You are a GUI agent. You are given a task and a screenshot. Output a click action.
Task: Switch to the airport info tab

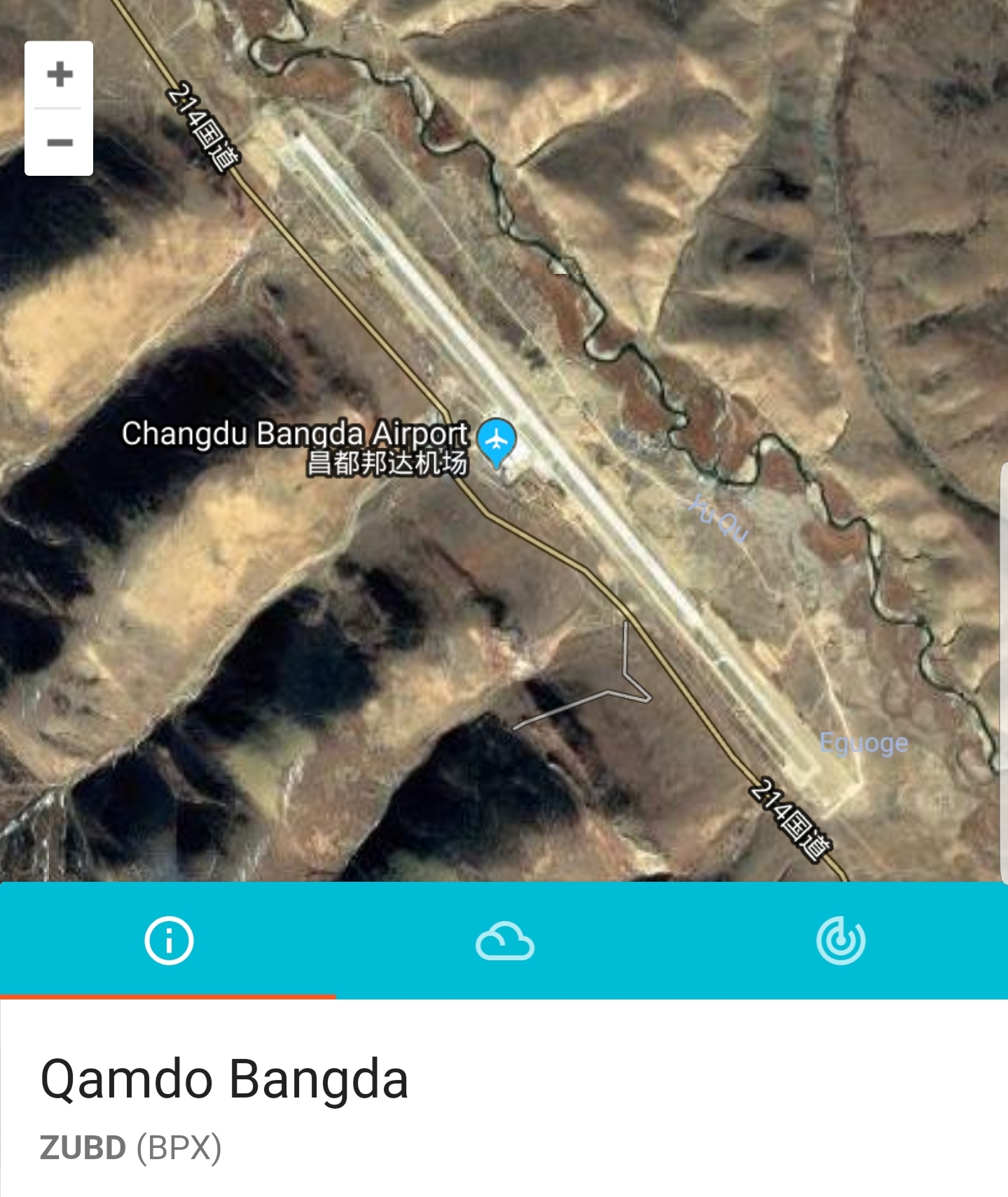[169, 941]
